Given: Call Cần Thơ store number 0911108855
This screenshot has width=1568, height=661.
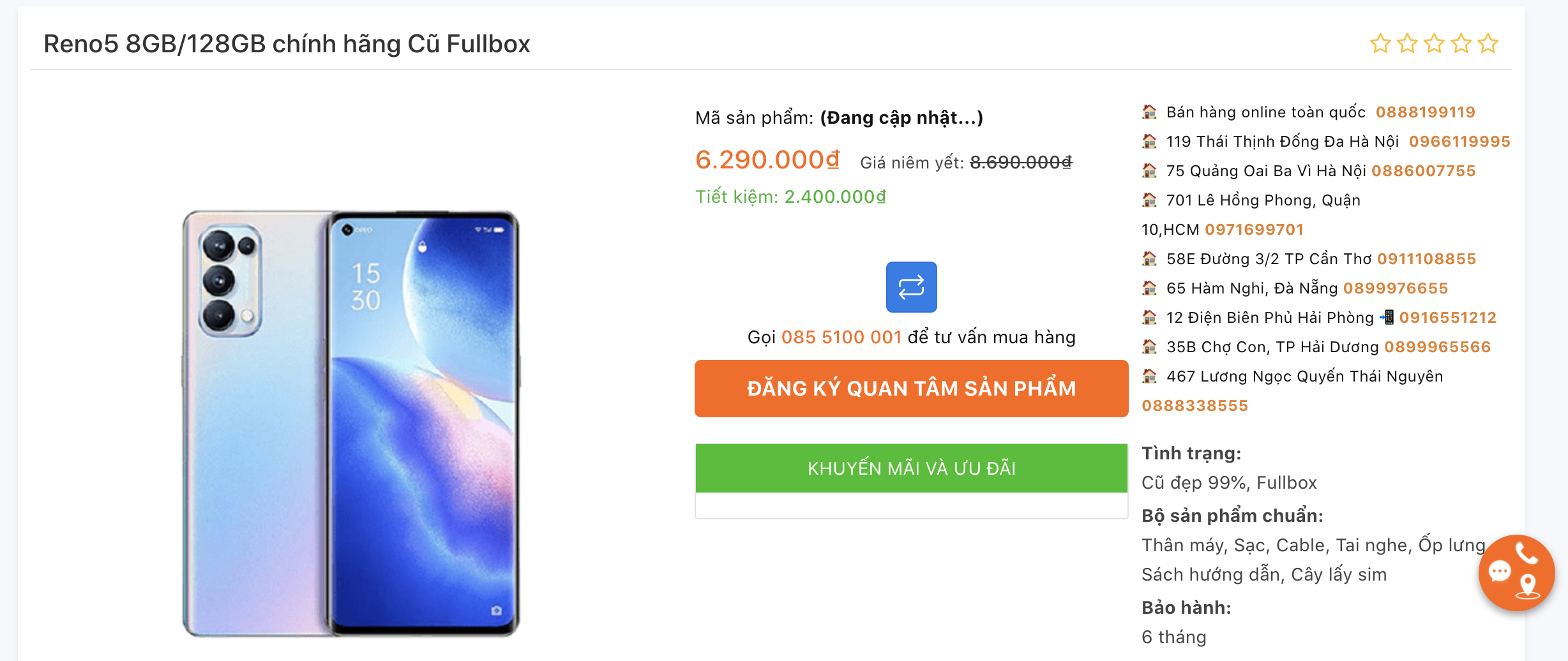Looking at the screenshot, I should click(x=1426, y=259).
